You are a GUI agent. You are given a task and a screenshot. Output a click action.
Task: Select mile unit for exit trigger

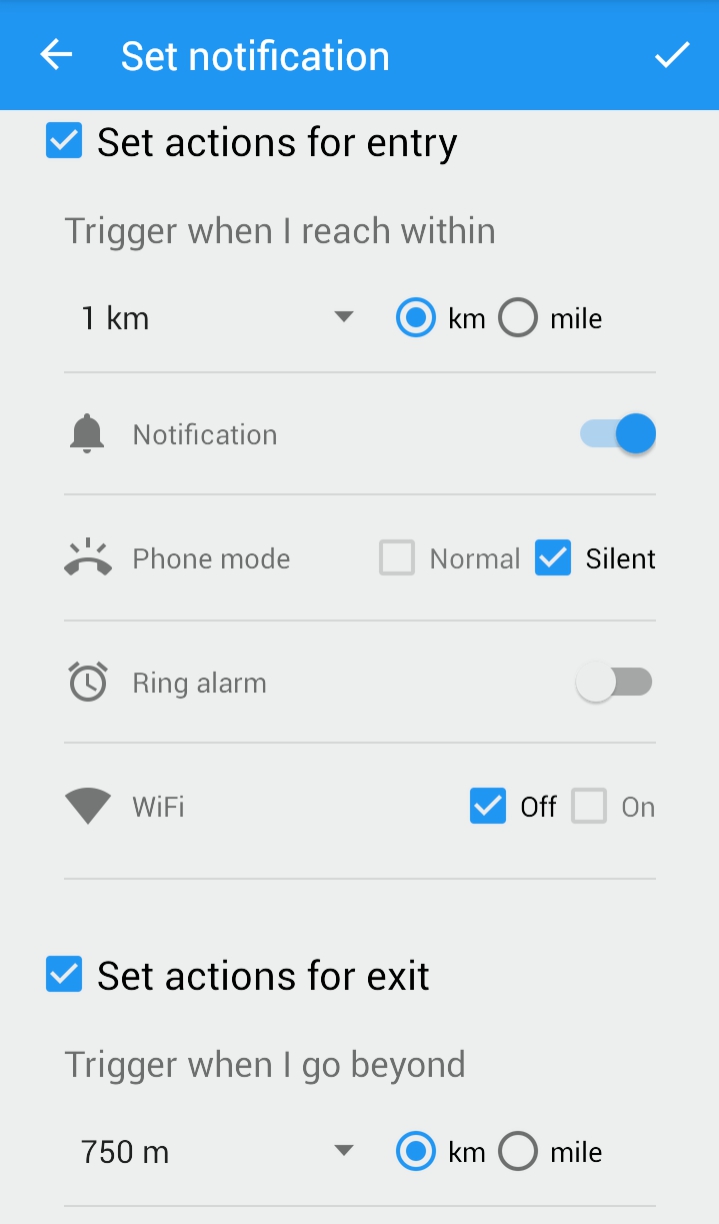point(518,1152)
